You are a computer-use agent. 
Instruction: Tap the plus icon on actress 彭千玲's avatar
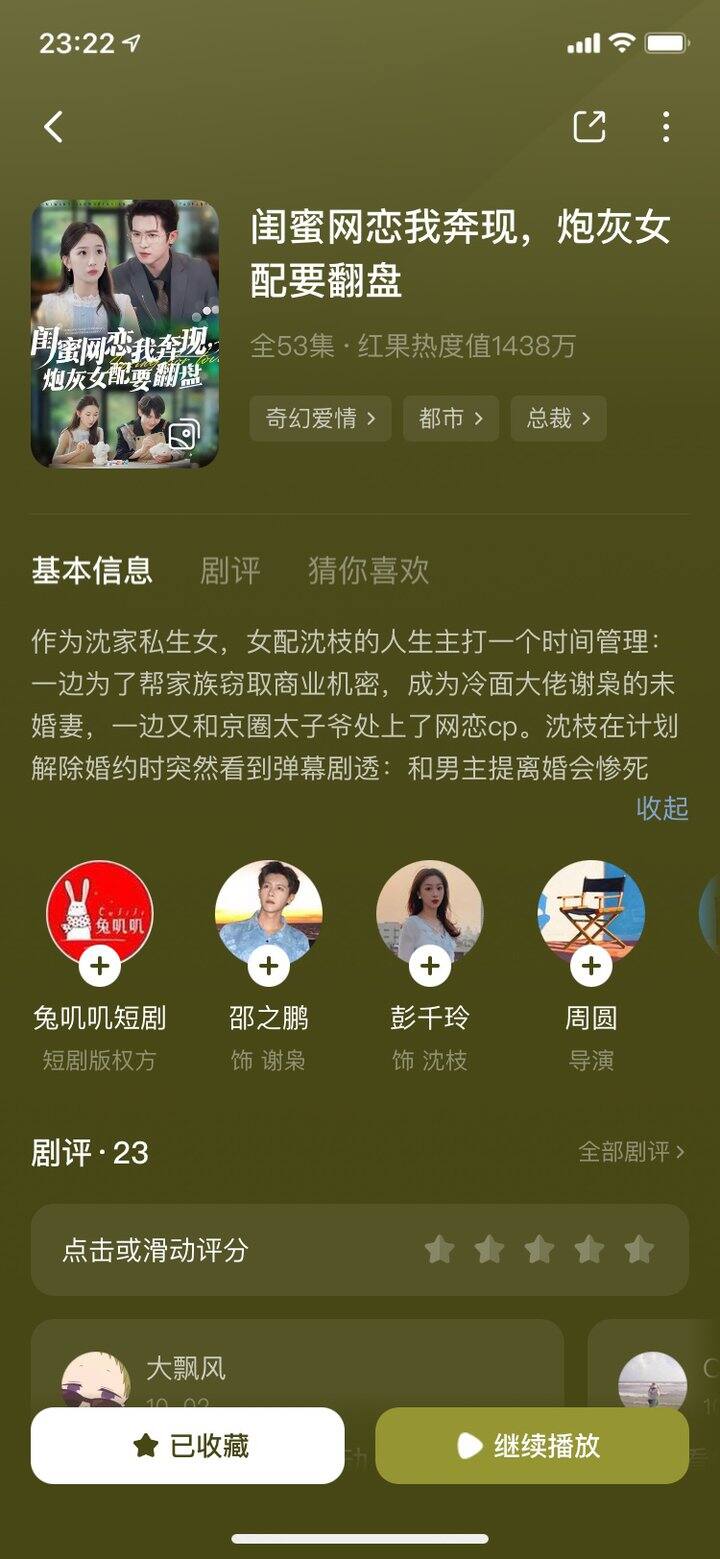(430, 966)
